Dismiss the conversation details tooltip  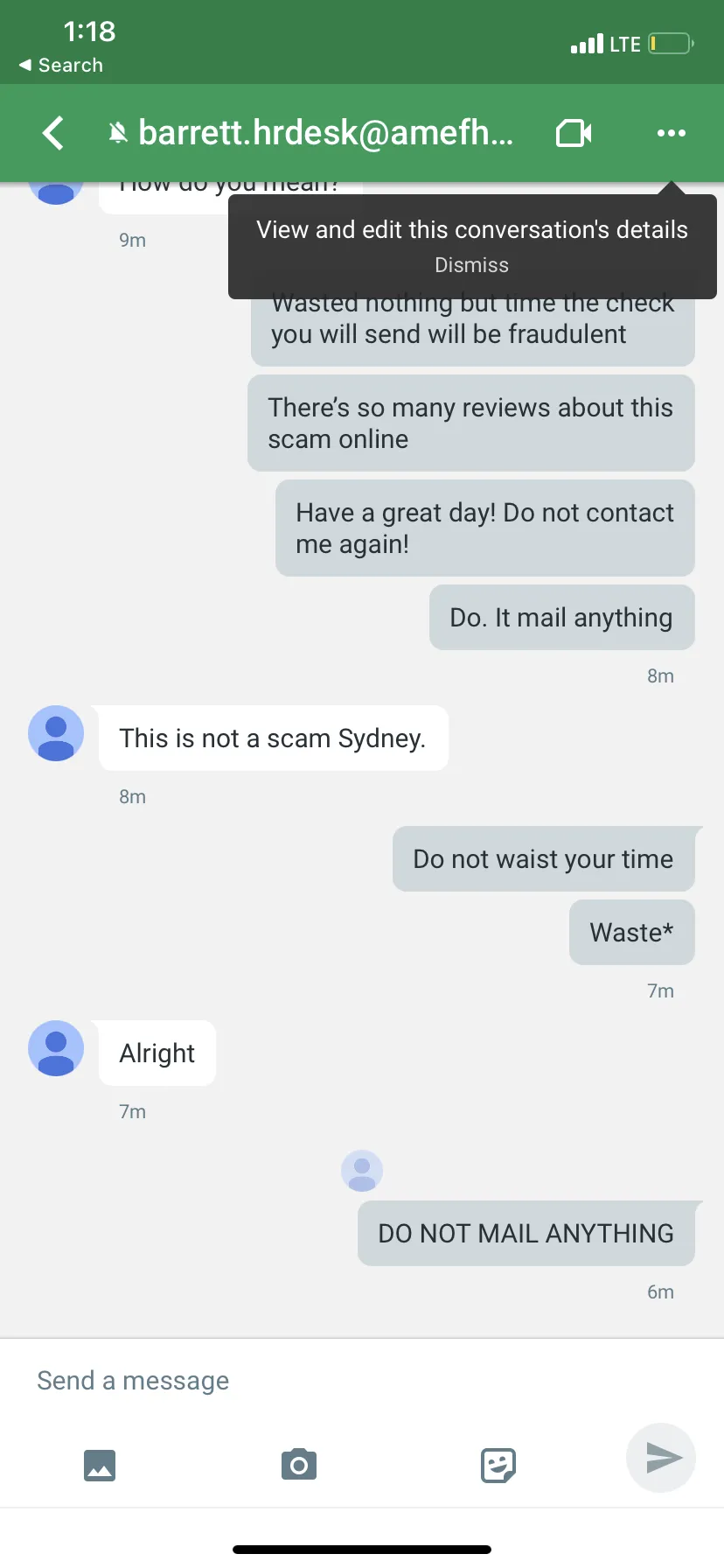(471, 265)
